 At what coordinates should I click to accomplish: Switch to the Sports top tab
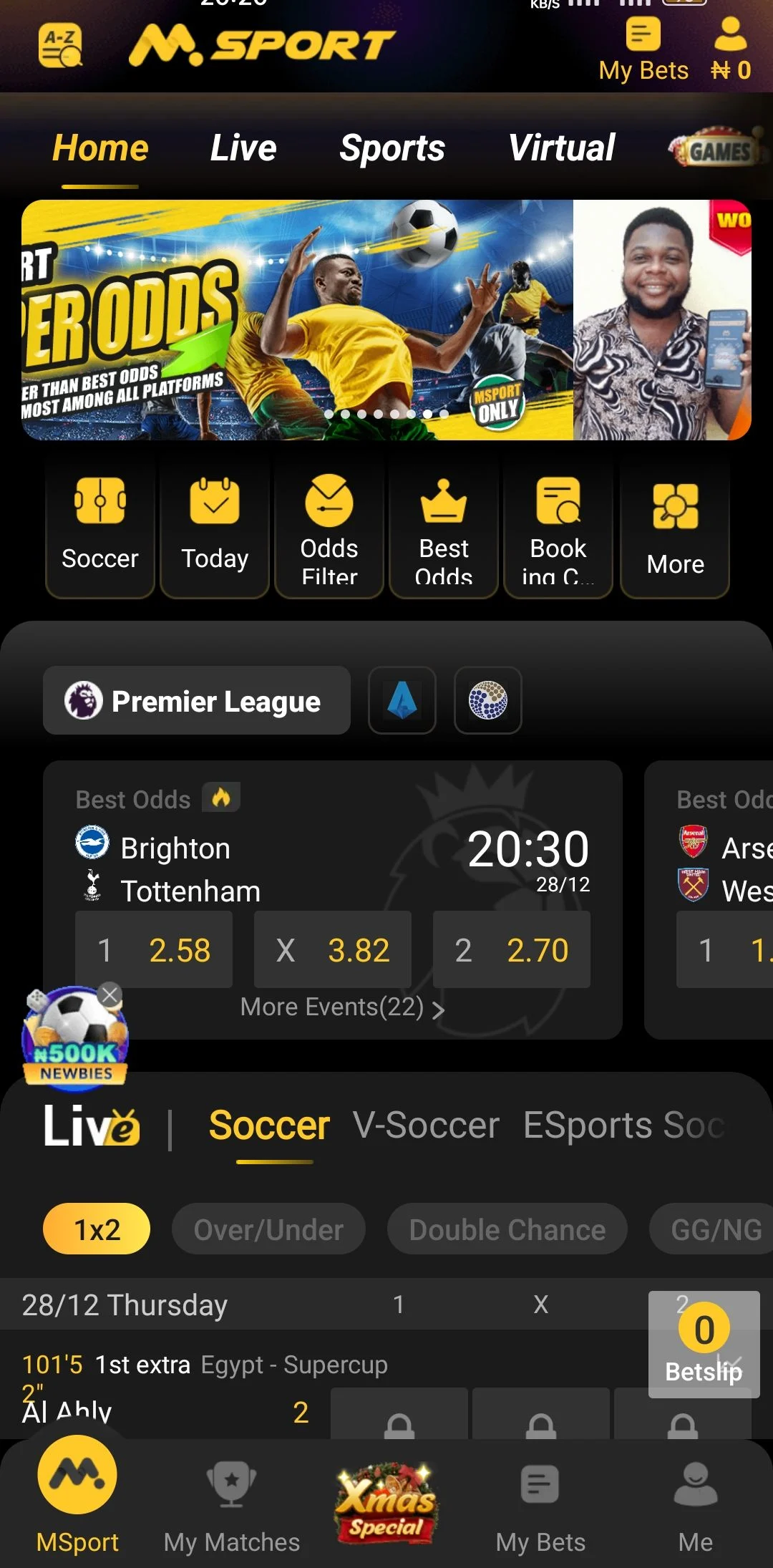(392, 148)
